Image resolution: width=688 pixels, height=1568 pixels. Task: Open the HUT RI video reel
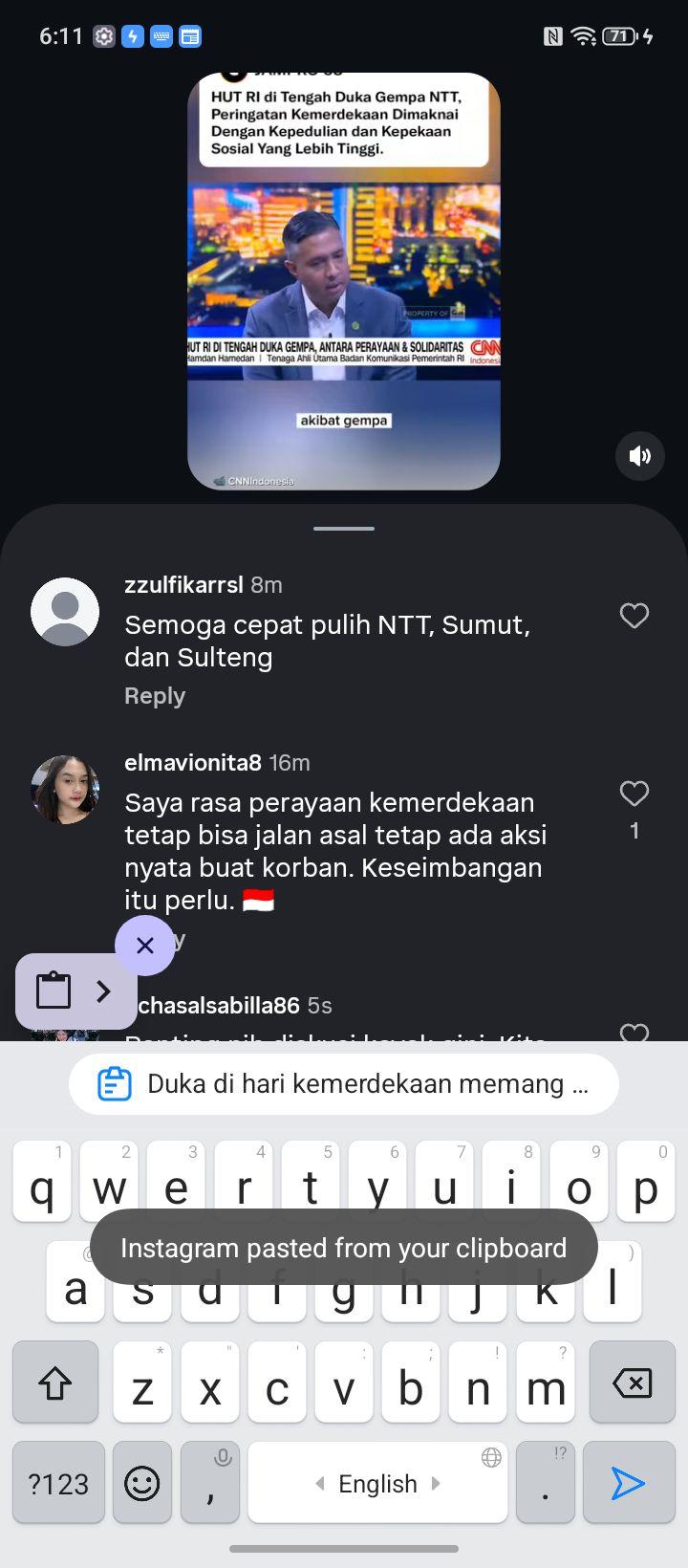[344, 281]
